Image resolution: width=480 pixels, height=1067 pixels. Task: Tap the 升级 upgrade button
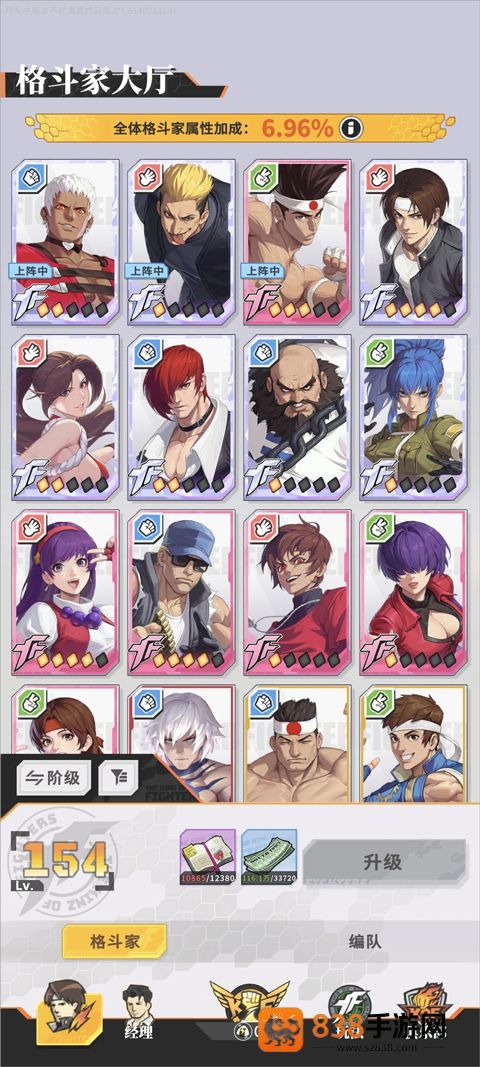coord(385,863)
